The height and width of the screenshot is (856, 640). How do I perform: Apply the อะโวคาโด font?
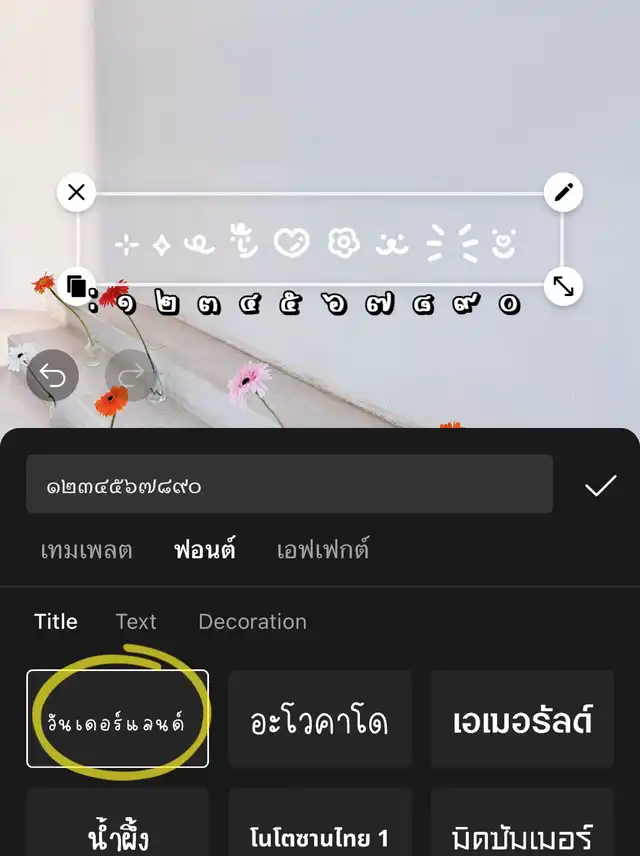(320, 718)
